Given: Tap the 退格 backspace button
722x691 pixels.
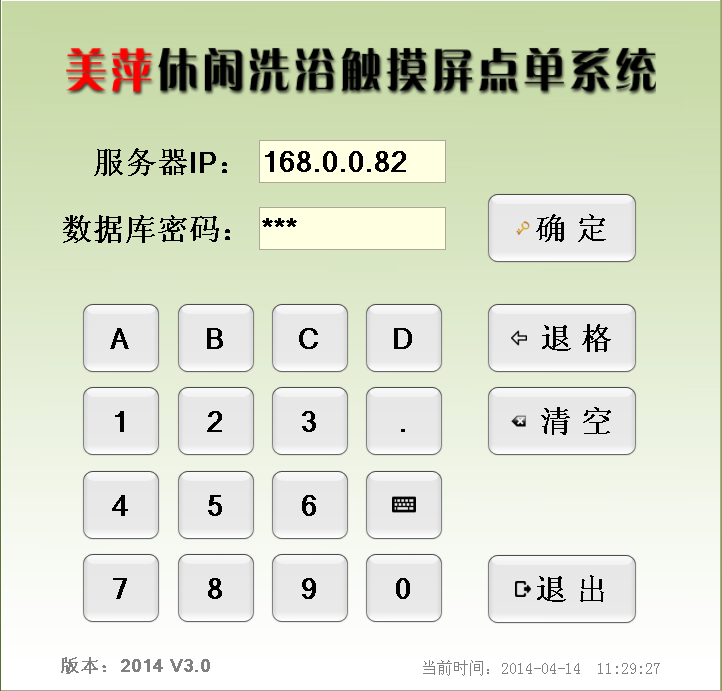Looking at the screenshot, I should click(x=561, y=338).
